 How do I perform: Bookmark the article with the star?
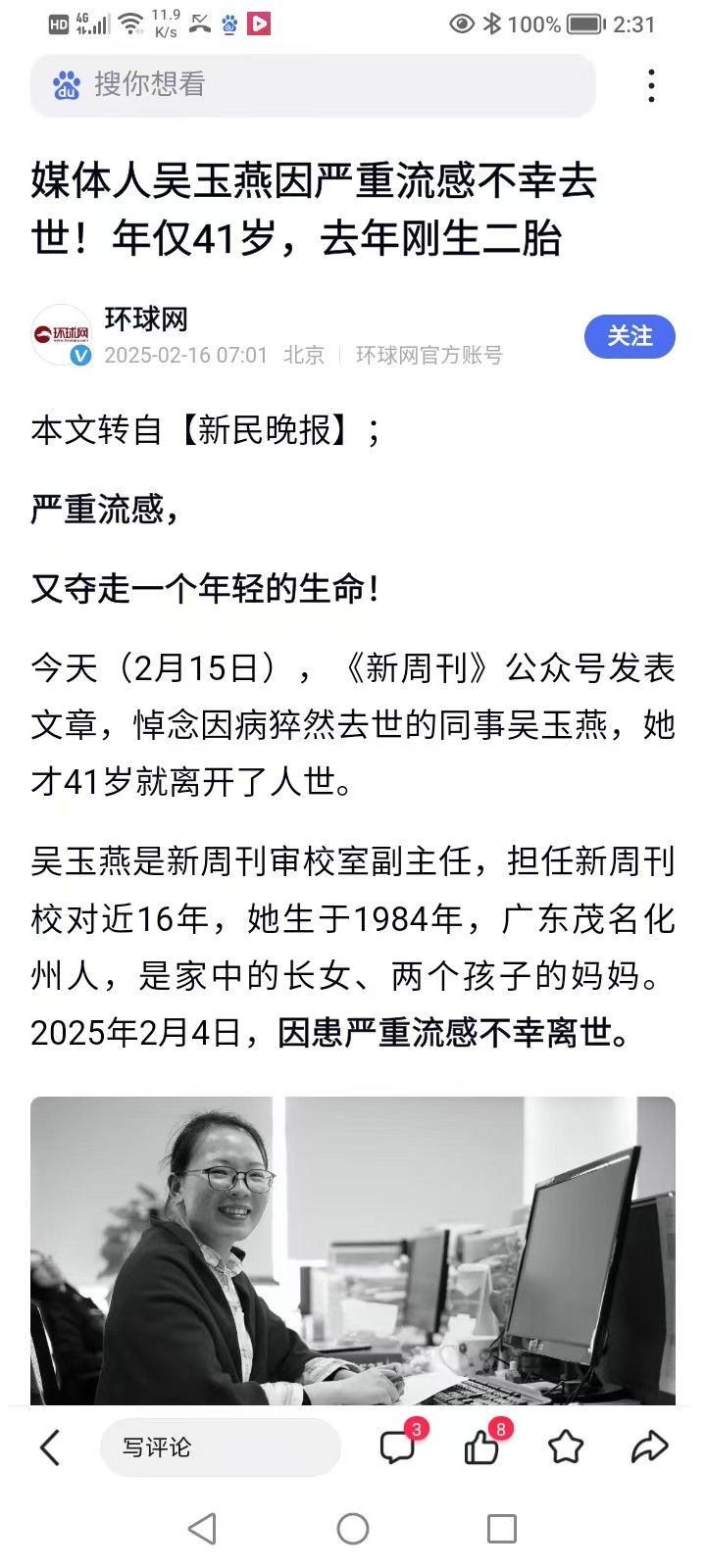coord(566,1446)
